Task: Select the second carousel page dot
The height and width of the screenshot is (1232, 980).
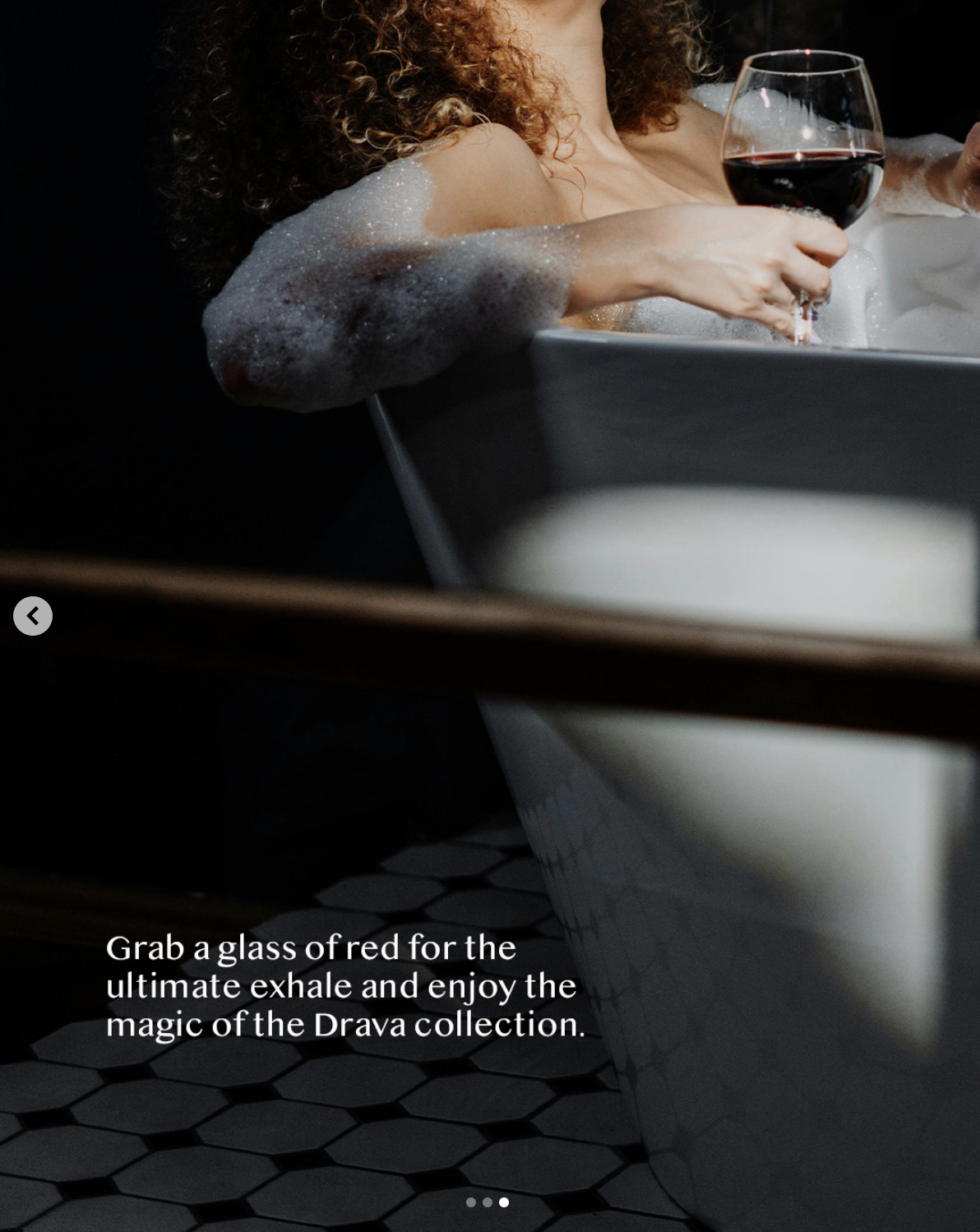Action: tap(488, 1202)
